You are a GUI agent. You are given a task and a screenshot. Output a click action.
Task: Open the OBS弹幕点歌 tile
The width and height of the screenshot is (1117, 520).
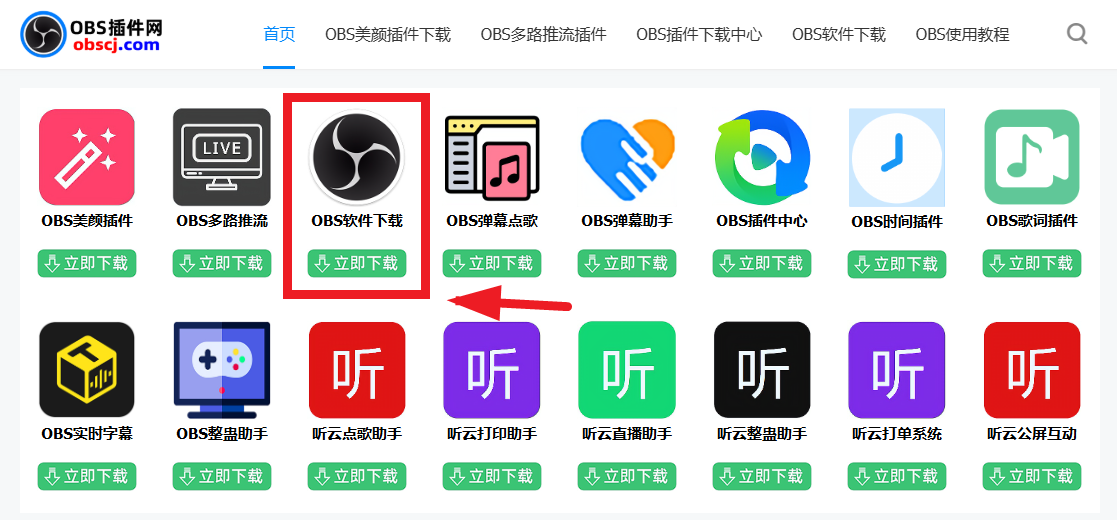(x=492, y=158)
